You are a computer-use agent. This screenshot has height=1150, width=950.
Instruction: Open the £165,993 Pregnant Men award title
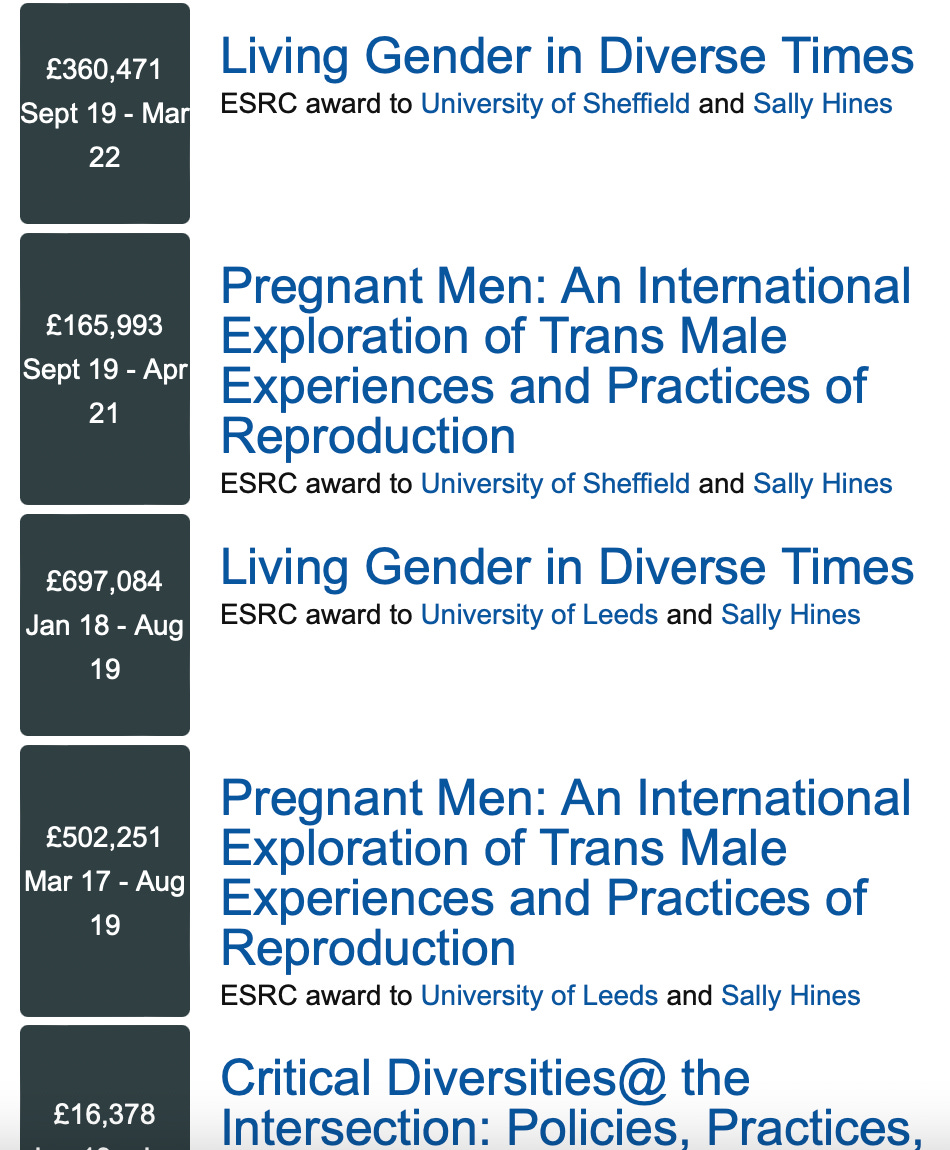coord(565,361)
